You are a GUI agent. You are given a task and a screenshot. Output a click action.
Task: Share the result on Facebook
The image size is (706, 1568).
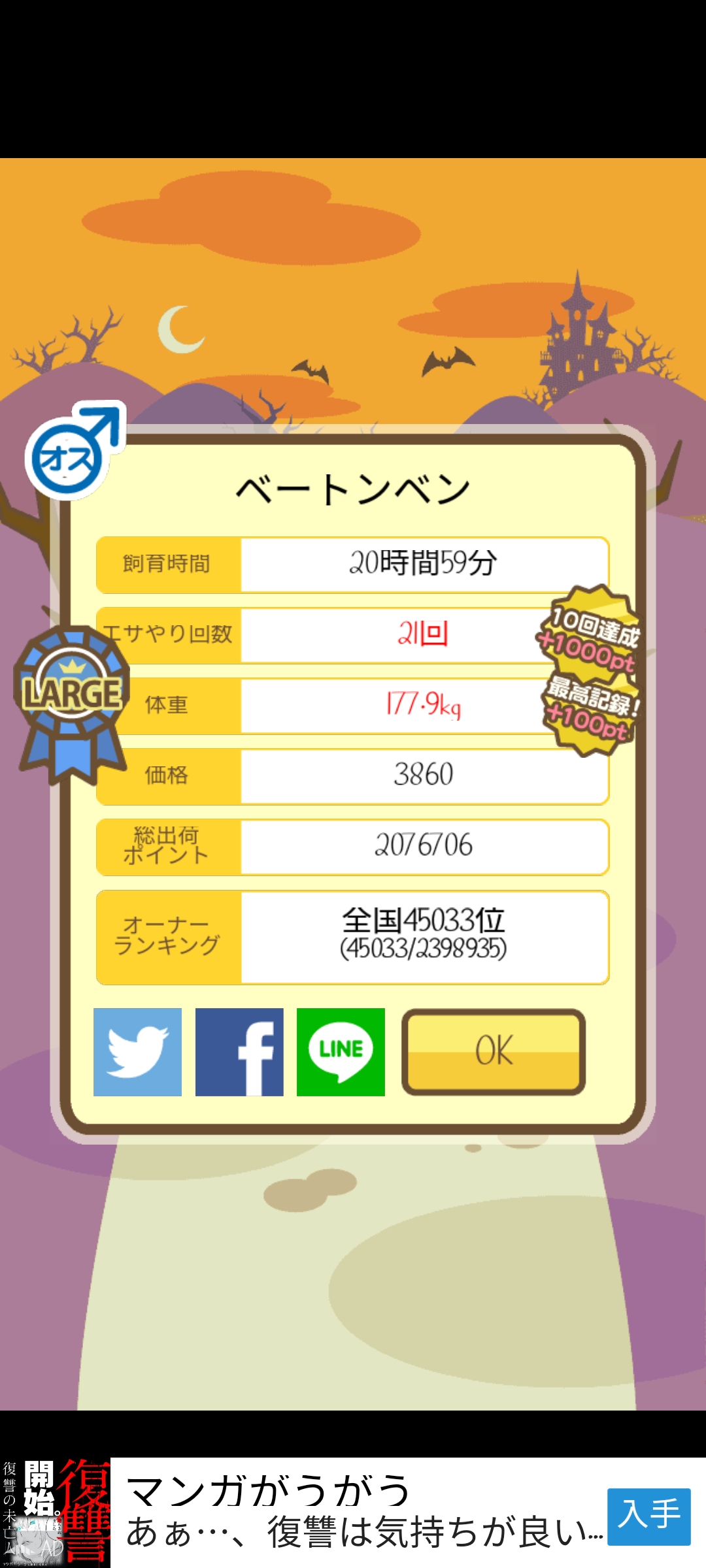click(239, 1052)
